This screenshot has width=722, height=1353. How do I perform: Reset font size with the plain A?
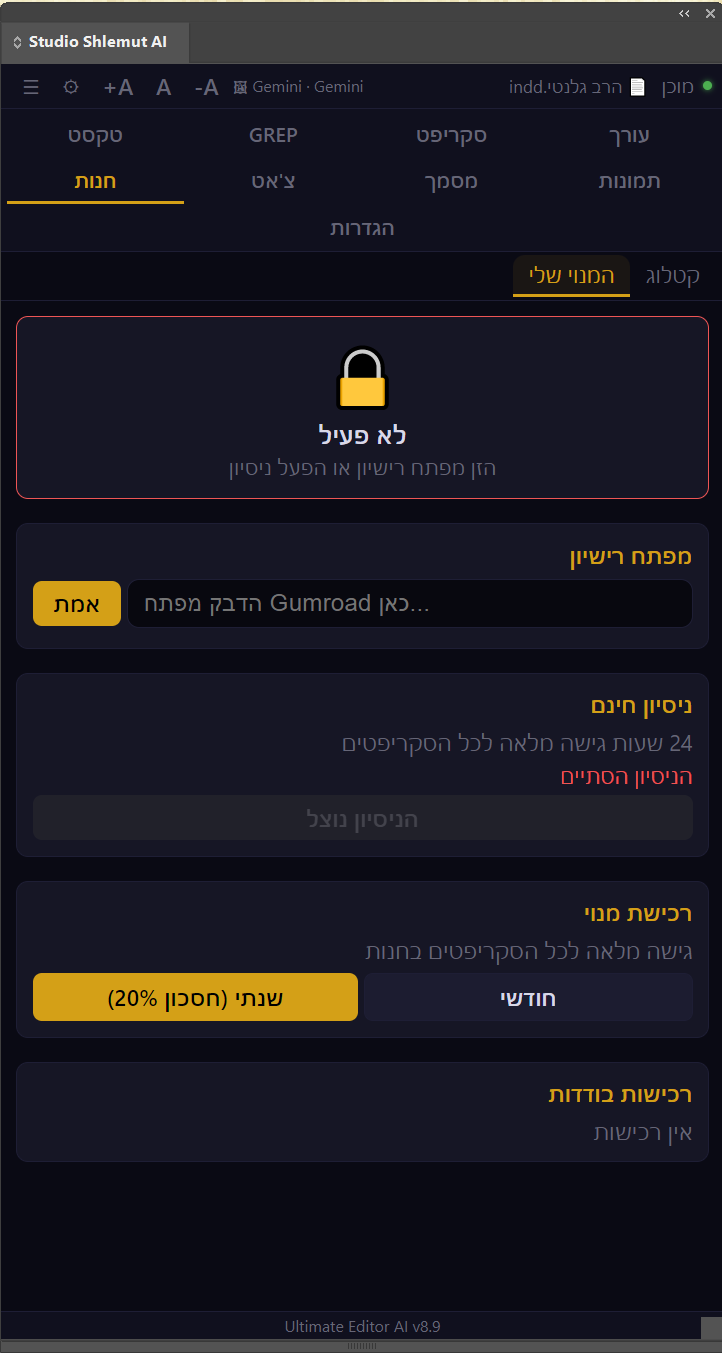[163, 87]
